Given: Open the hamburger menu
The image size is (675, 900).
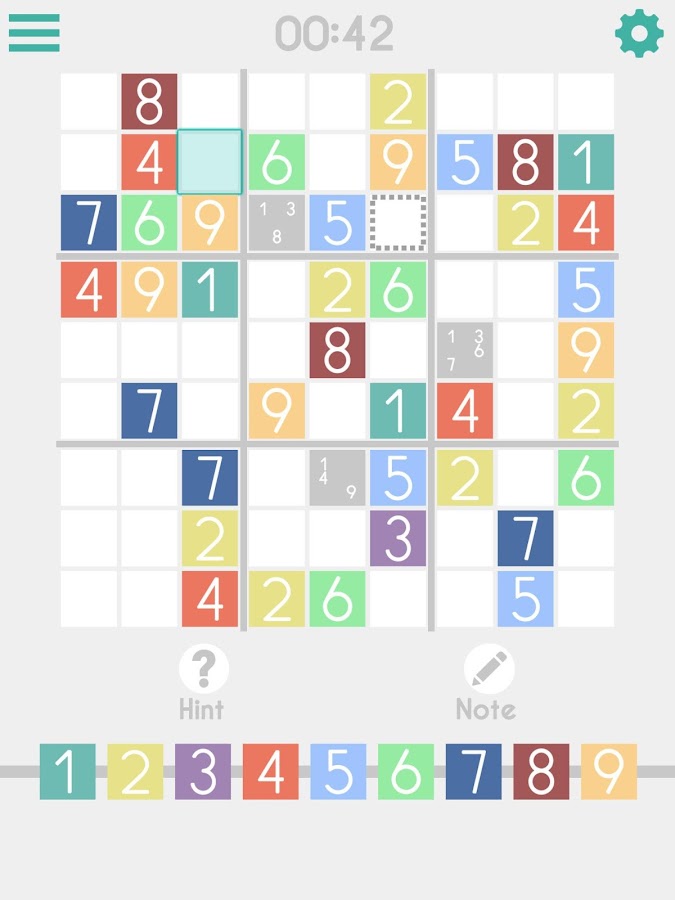Looking at the screenshot, I should click(34, 32).
